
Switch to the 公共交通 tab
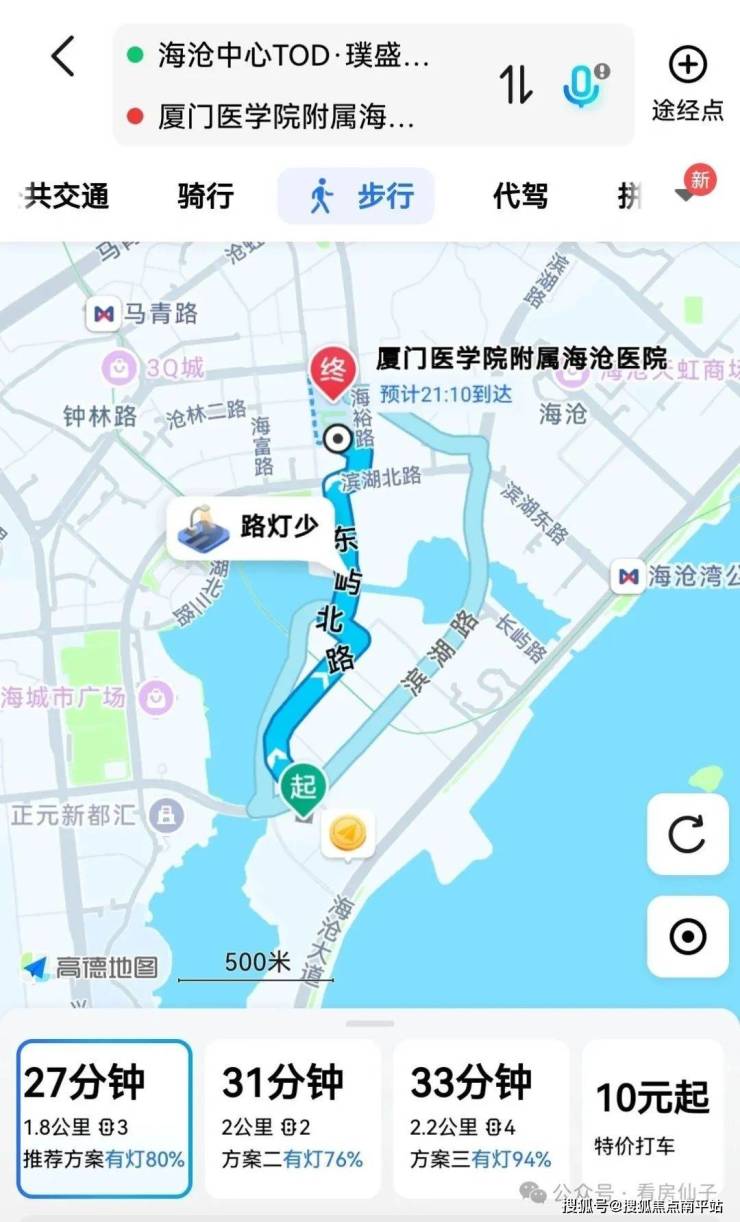(x=65, y=195)
